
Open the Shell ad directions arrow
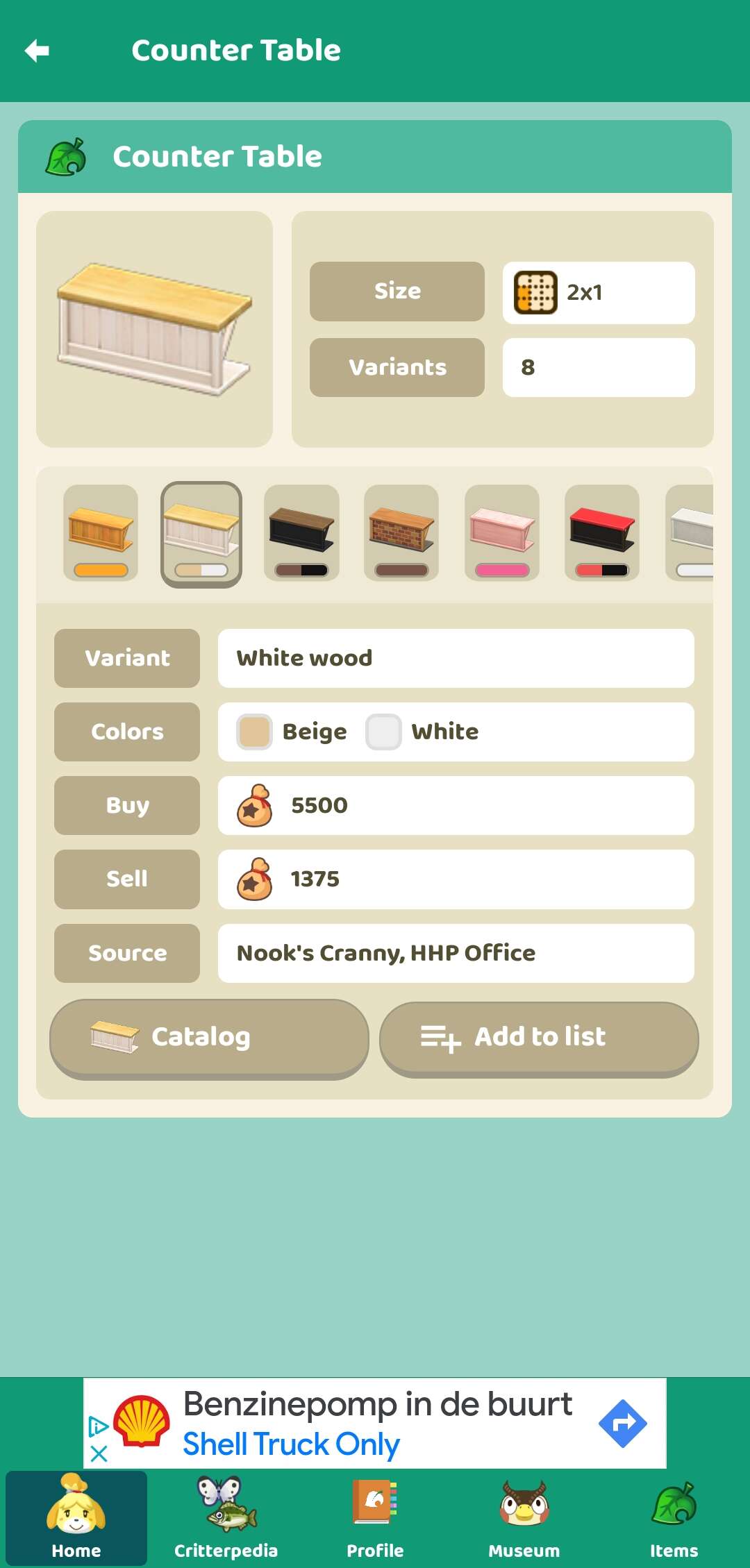(622, 1423)
